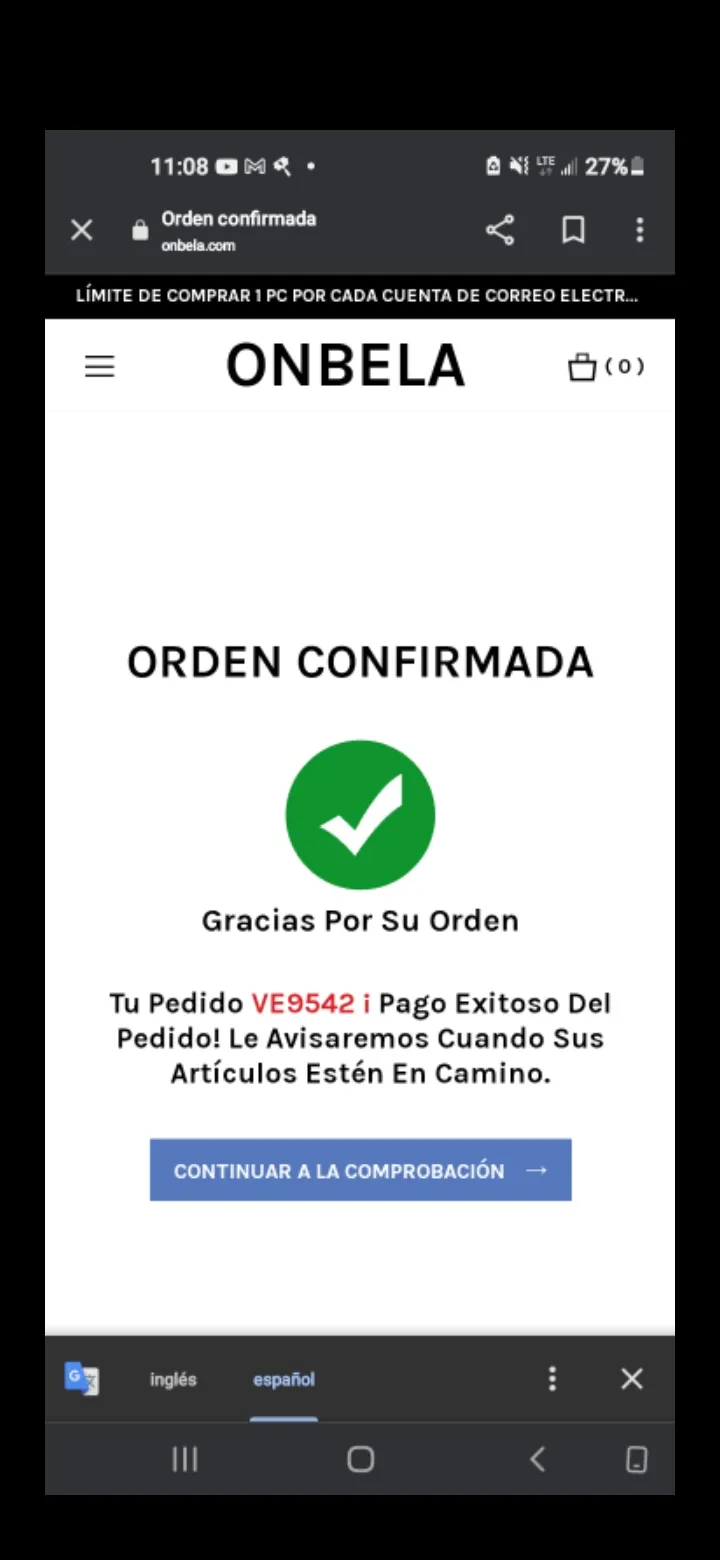Bookmark this onbela.com page
The image size is (720, 1560).
(573, 230)
